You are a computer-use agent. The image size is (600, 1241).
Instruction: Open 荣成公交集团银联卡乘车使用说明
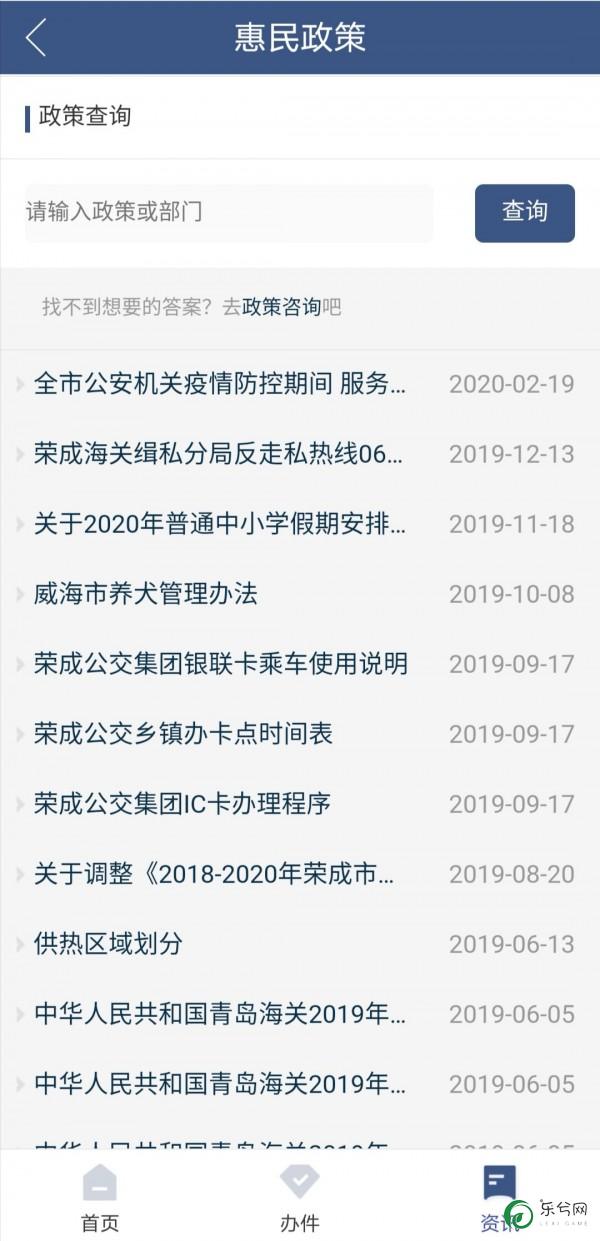[300, 664]
